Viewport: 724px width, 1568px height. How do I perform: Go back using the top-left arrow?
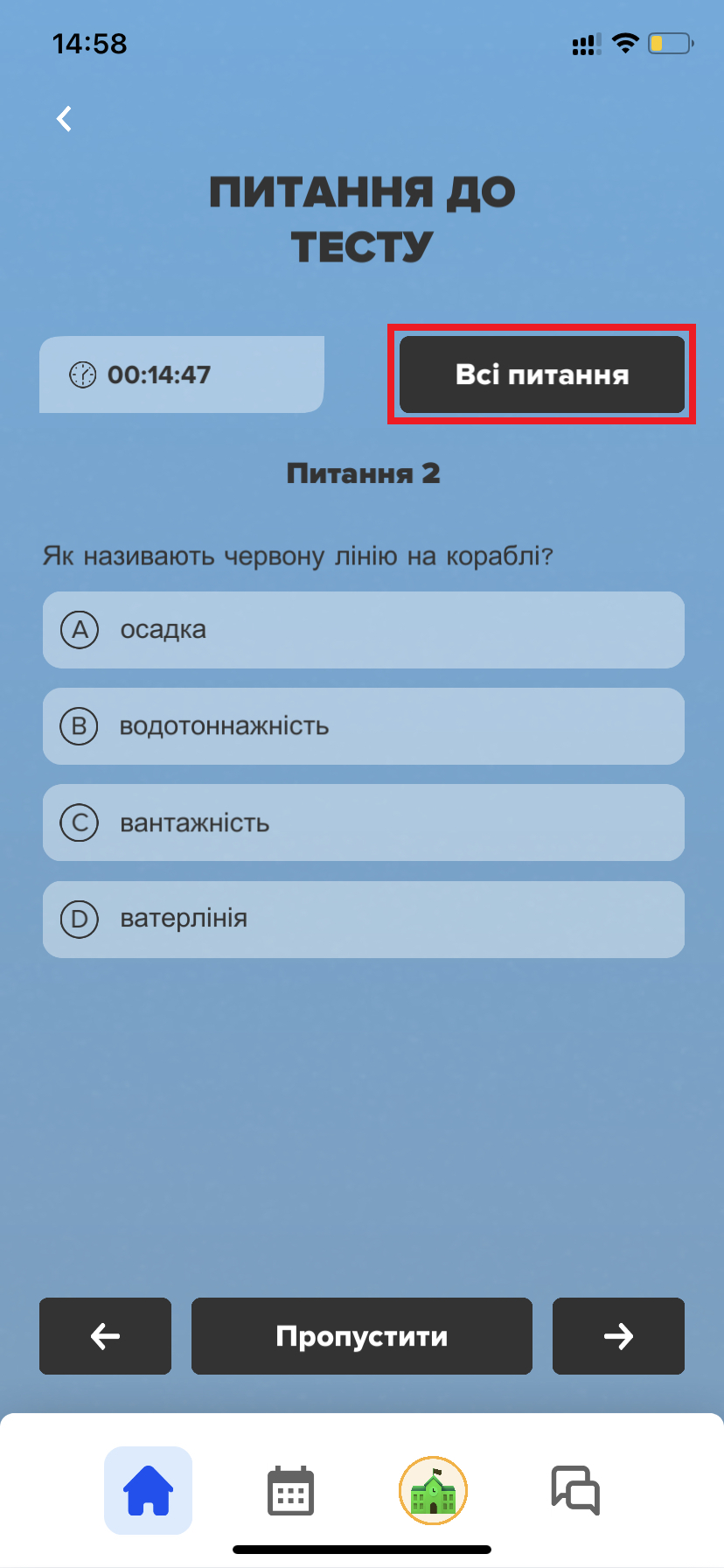point(64,118)
